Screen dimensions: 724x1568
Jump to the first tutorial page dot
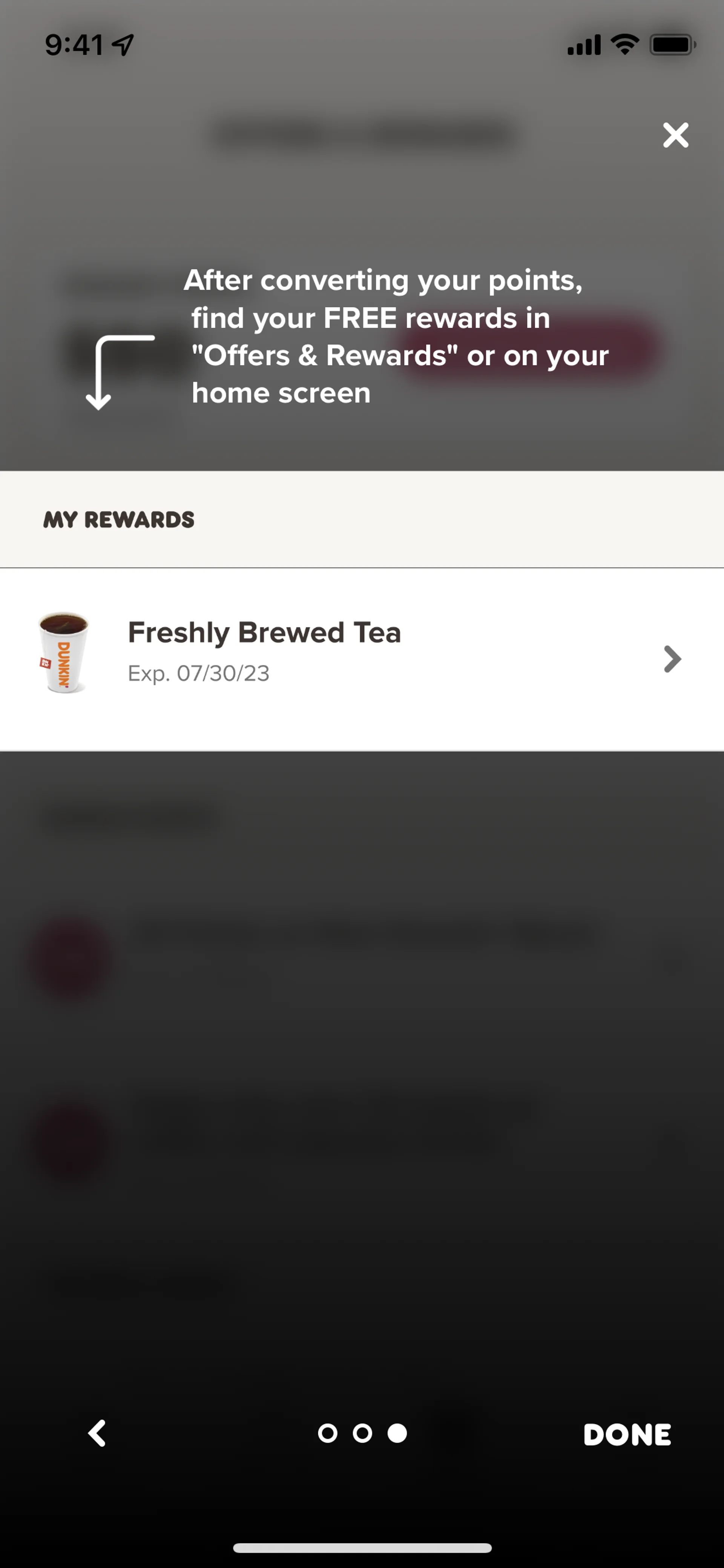coord(327,1433)
